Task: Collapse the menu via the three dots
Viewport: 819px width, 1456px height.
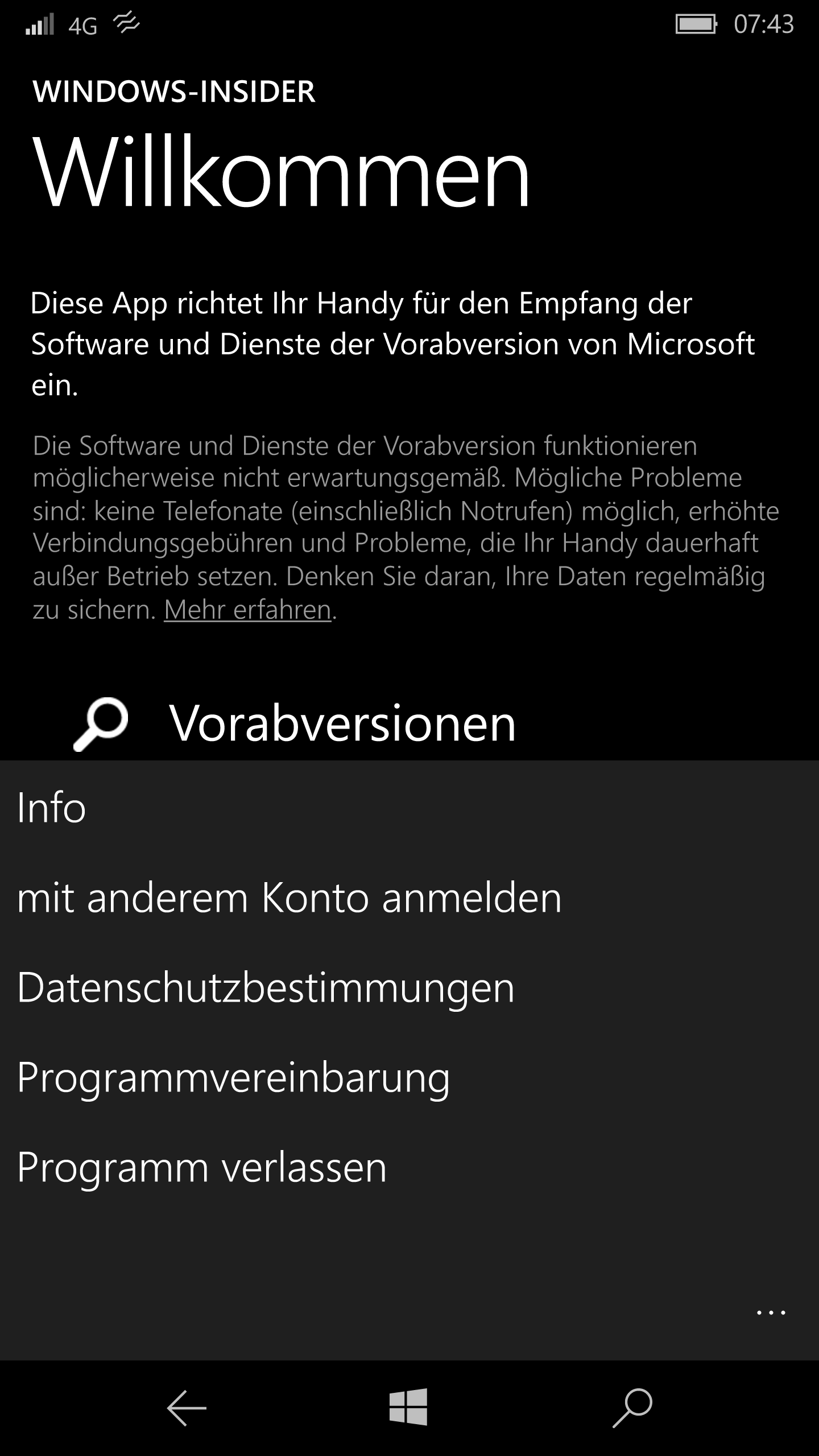Action: (x=771, y=1313)
